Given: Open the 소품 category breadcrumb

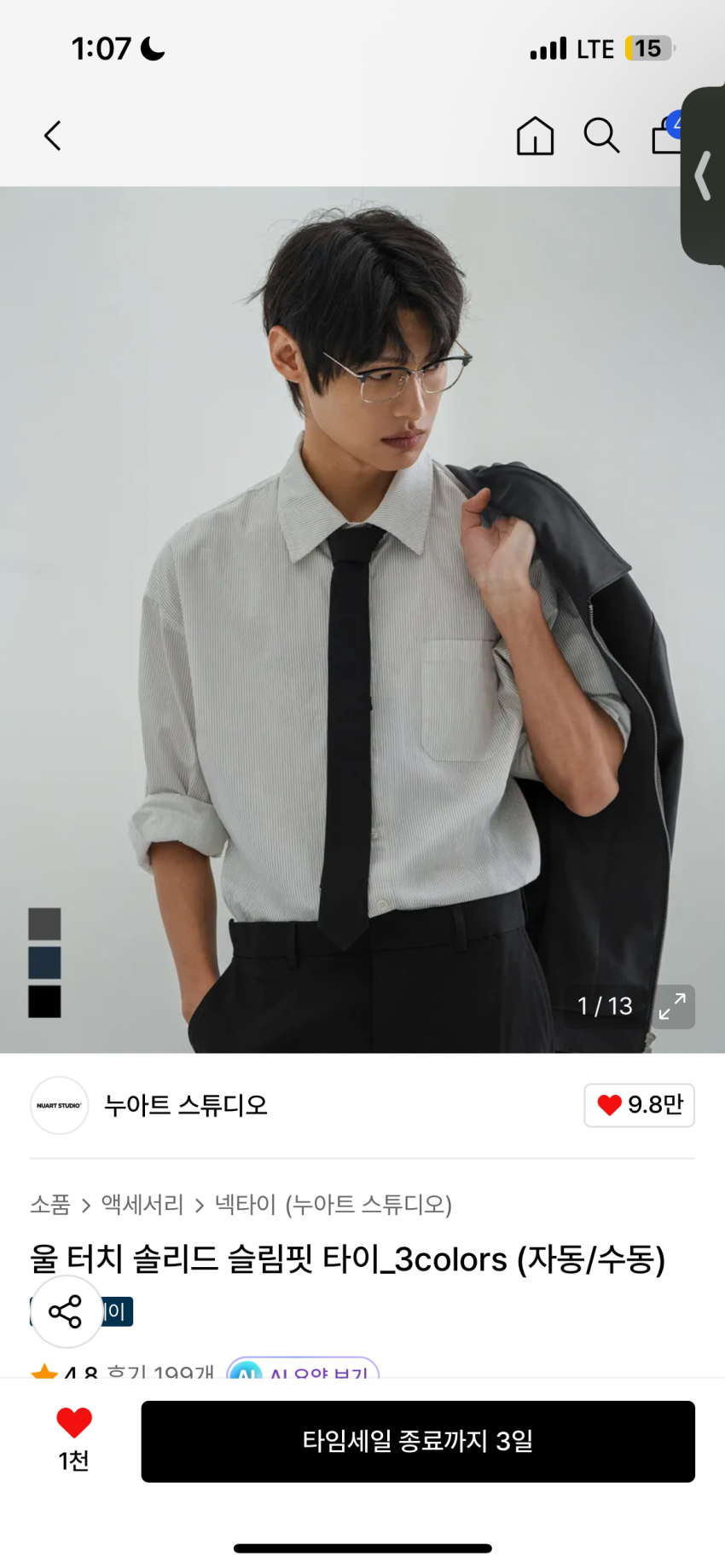Looking at the screenshot, I should tap(50, 1204).
